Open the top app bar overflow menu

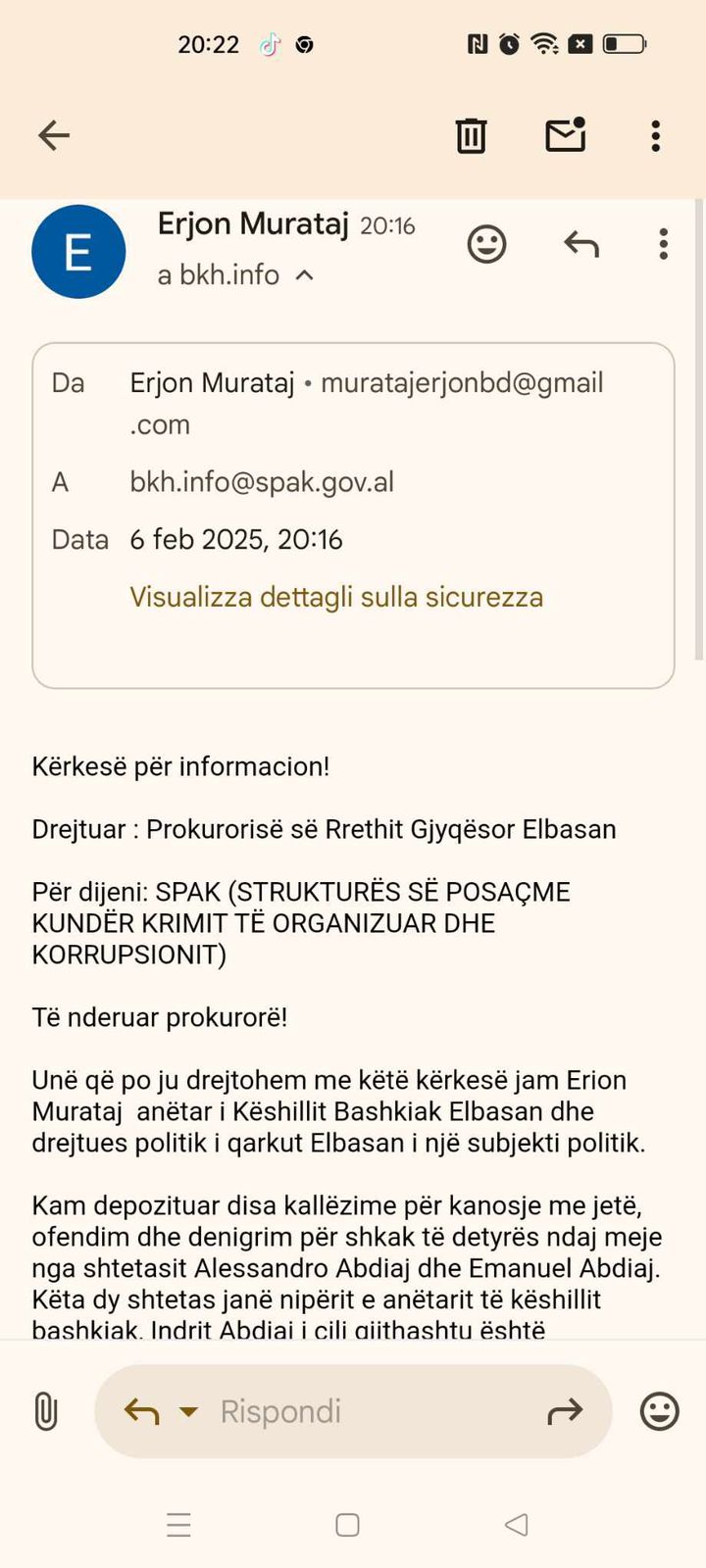pos(656,135)
